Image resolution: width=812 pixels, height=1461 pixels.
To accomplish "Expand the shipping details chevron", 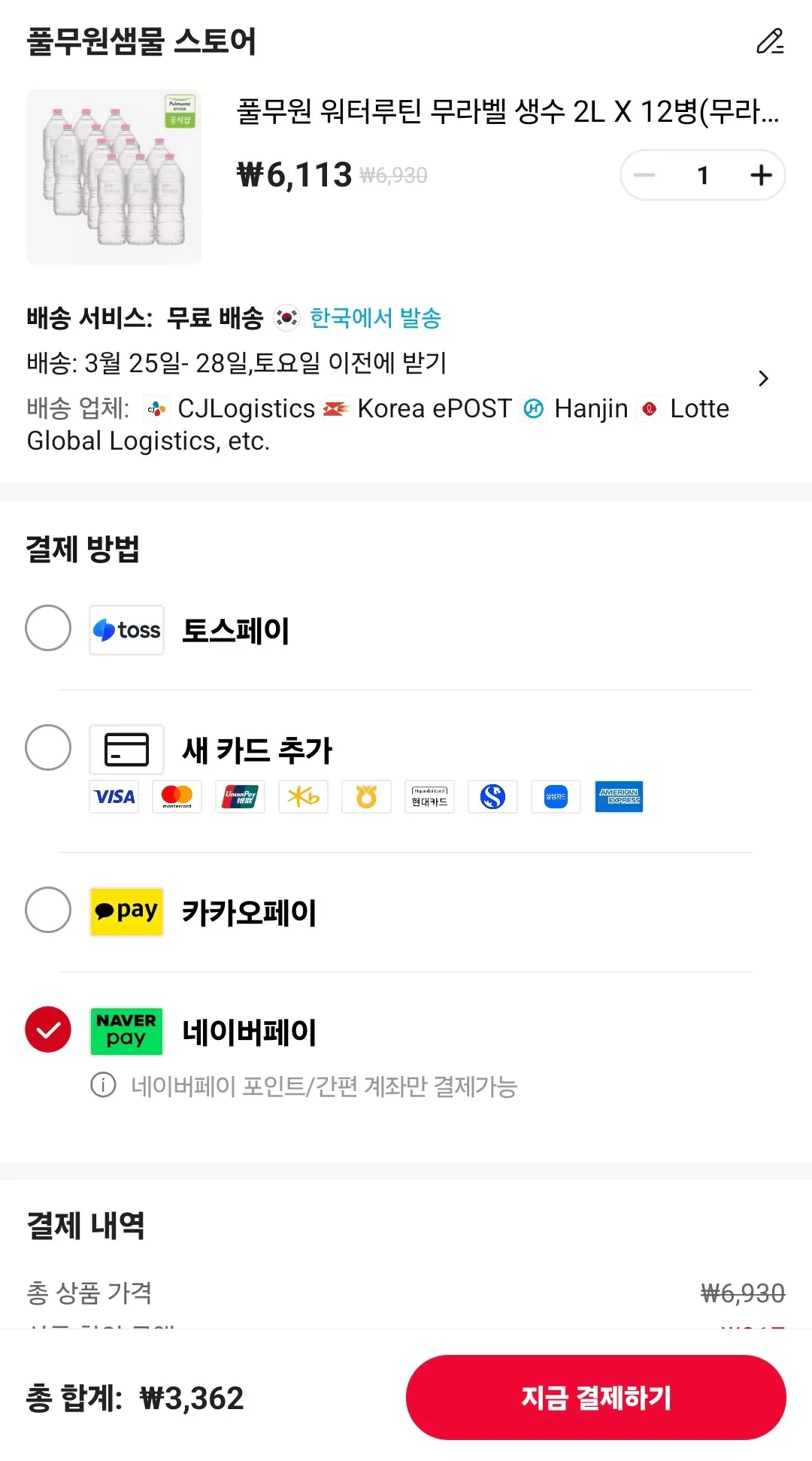I will coord(764,378).
